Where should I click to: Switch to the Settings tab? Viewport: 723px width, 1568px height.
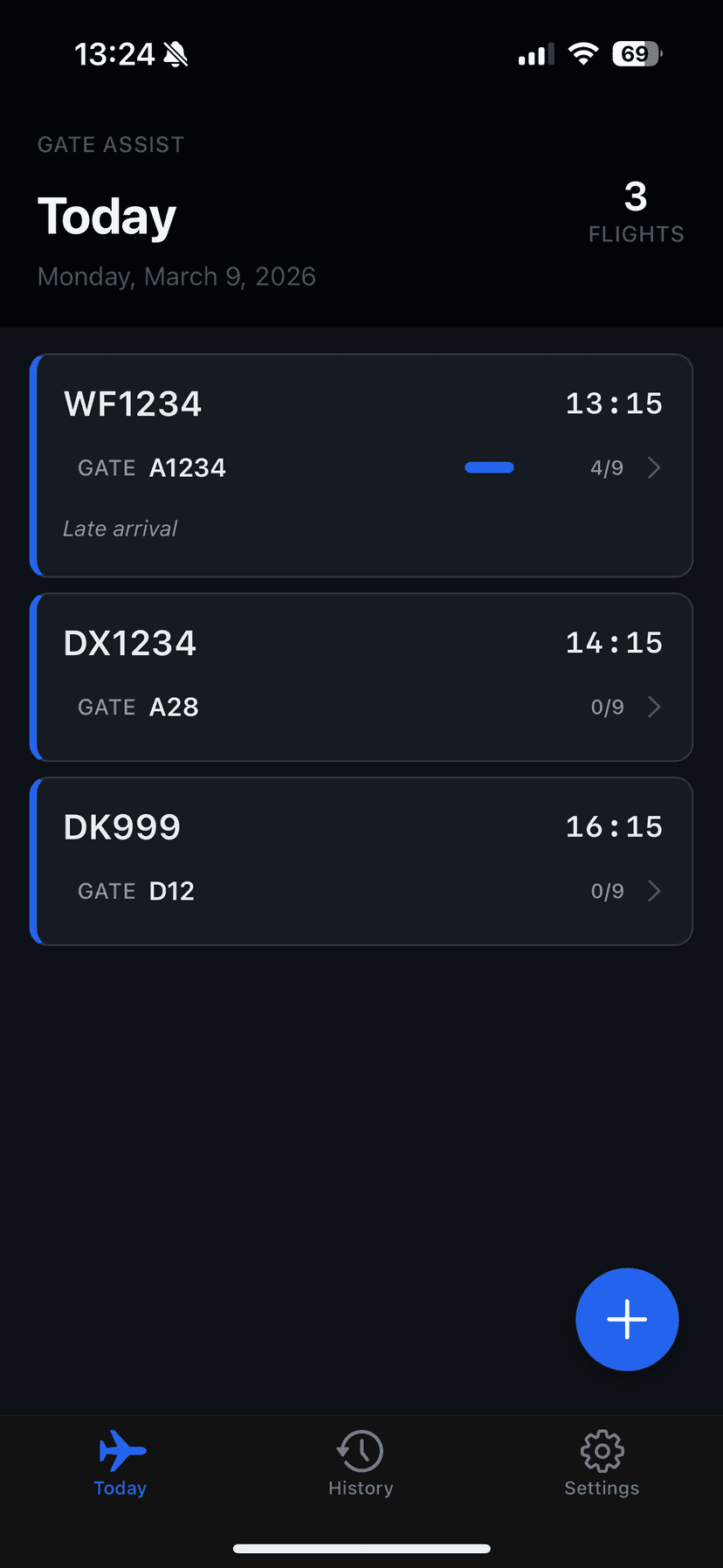(602, 1463)
